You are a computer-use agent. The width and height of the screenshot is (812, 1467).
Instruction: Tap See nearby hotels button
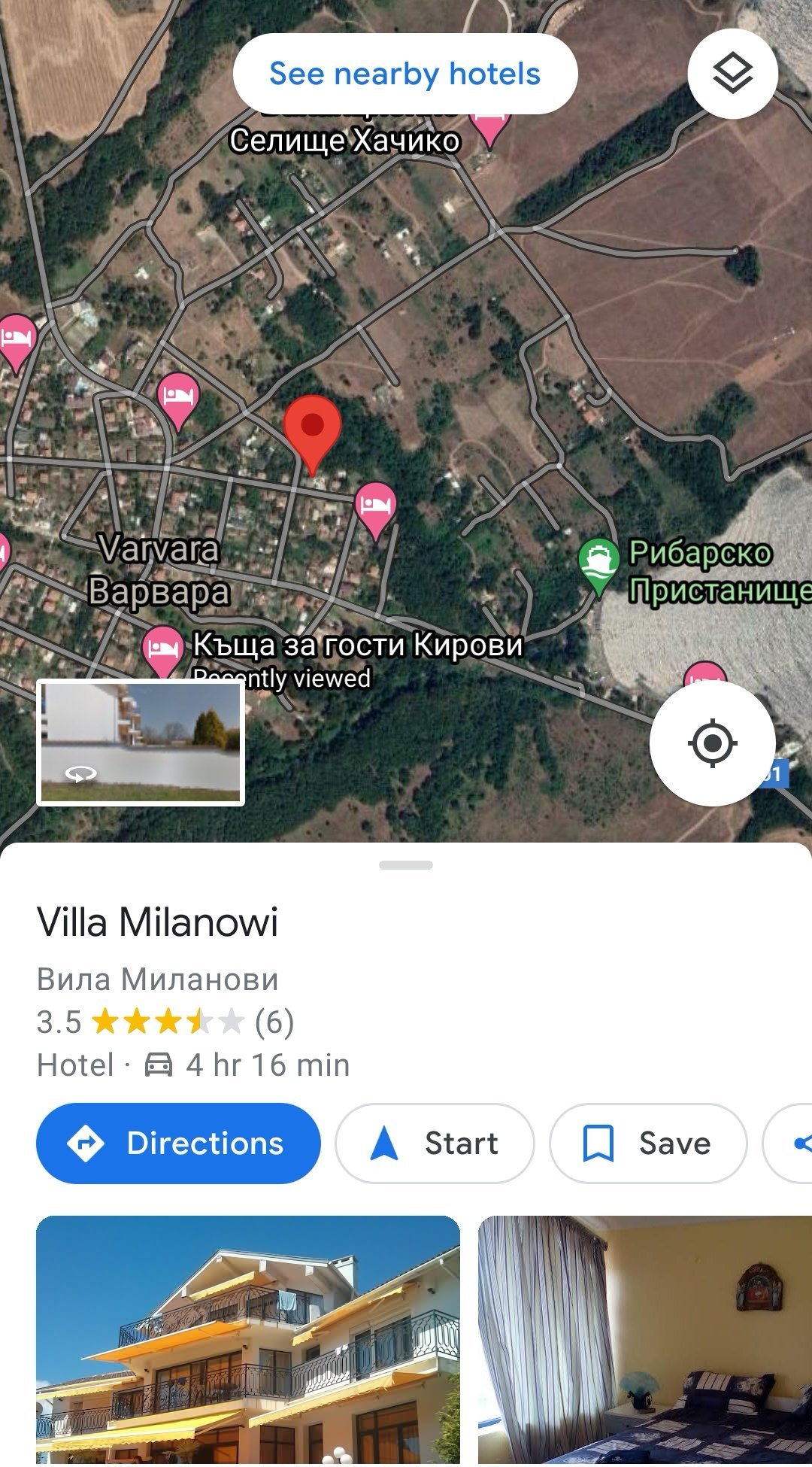coord(405,74)
